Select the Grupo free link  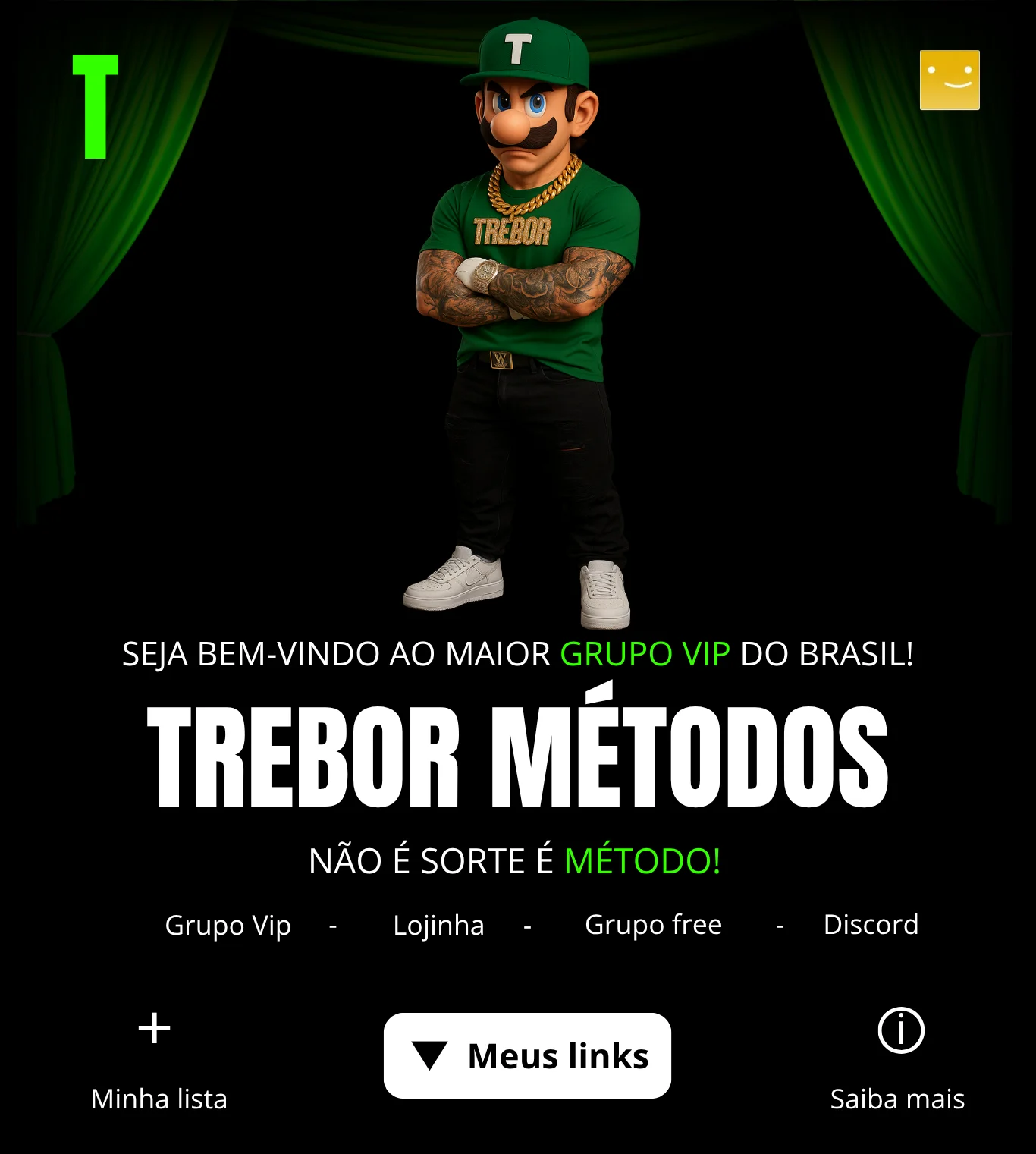coord(653,925)
